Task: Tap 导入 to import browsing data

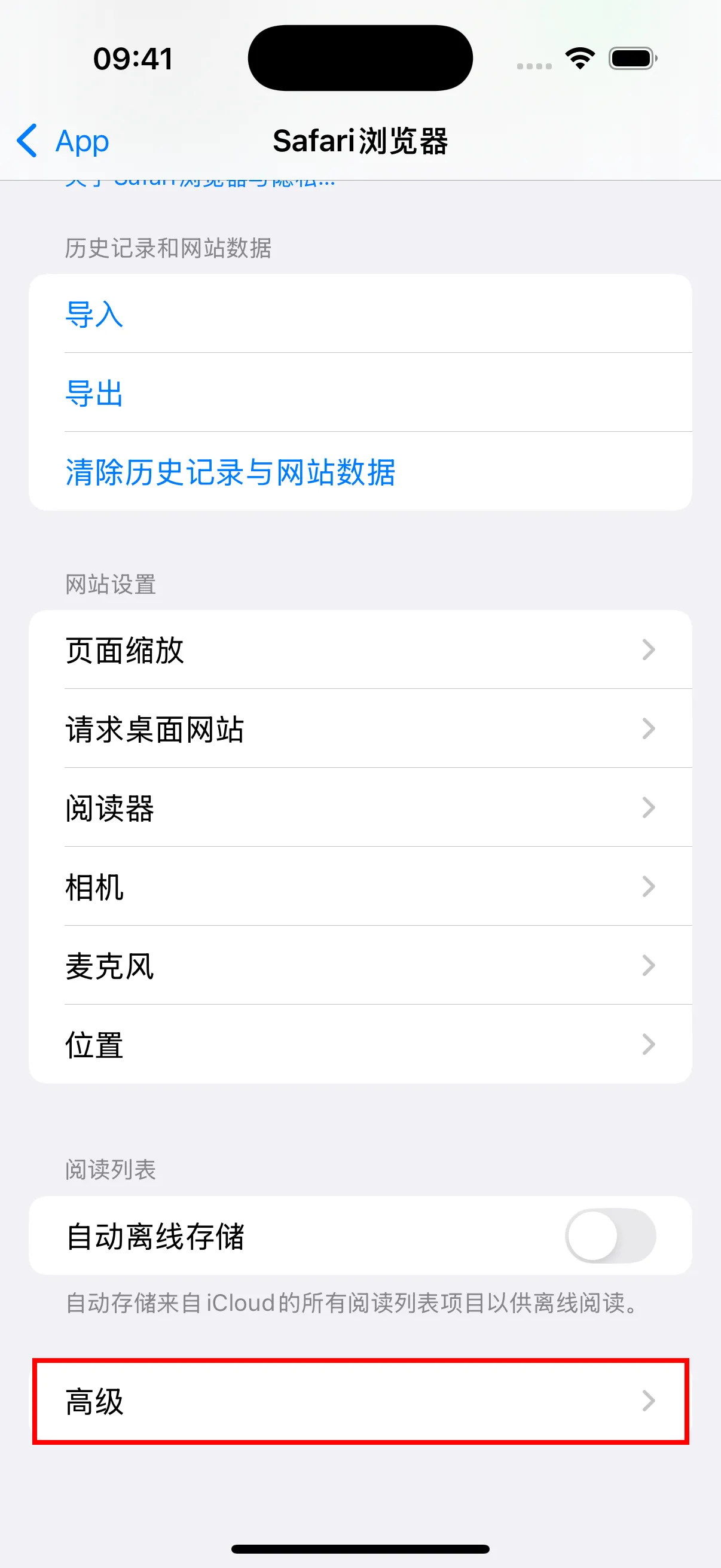Action: pyautogui.click(x=94, y=314)
